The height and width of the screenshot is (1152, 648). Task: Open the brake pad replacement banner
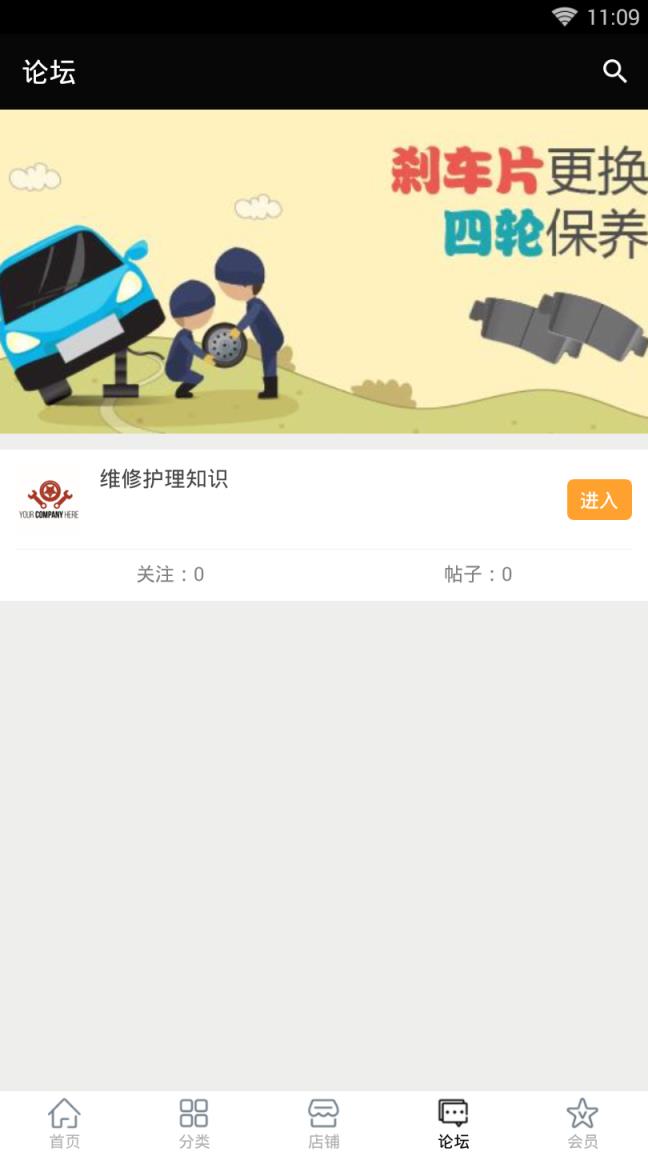tap(324, 271)
